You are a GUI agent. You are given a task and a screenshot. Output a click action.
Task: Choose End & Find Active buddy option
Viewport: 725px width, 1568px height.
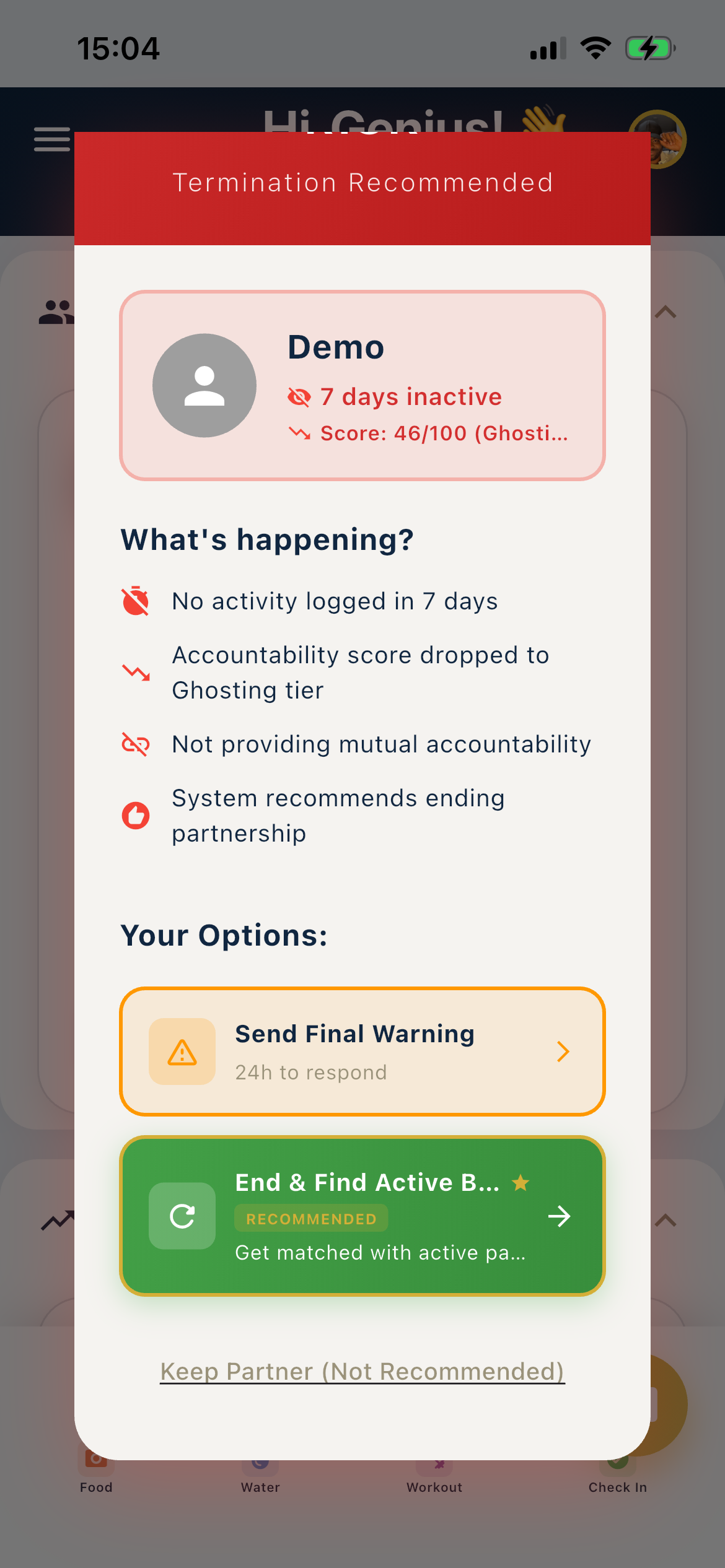tap(362, 1216)
